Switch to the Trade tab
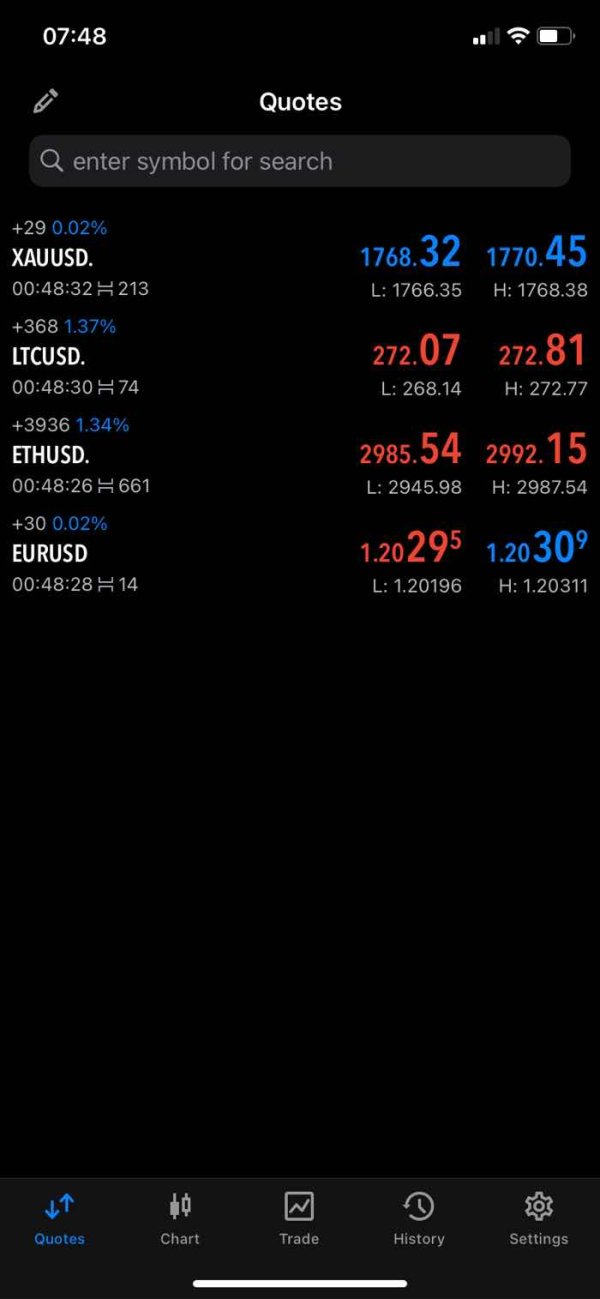The height and width of the screenshot is (1299, 600). pyautogui.click(x=299, y=1219)
